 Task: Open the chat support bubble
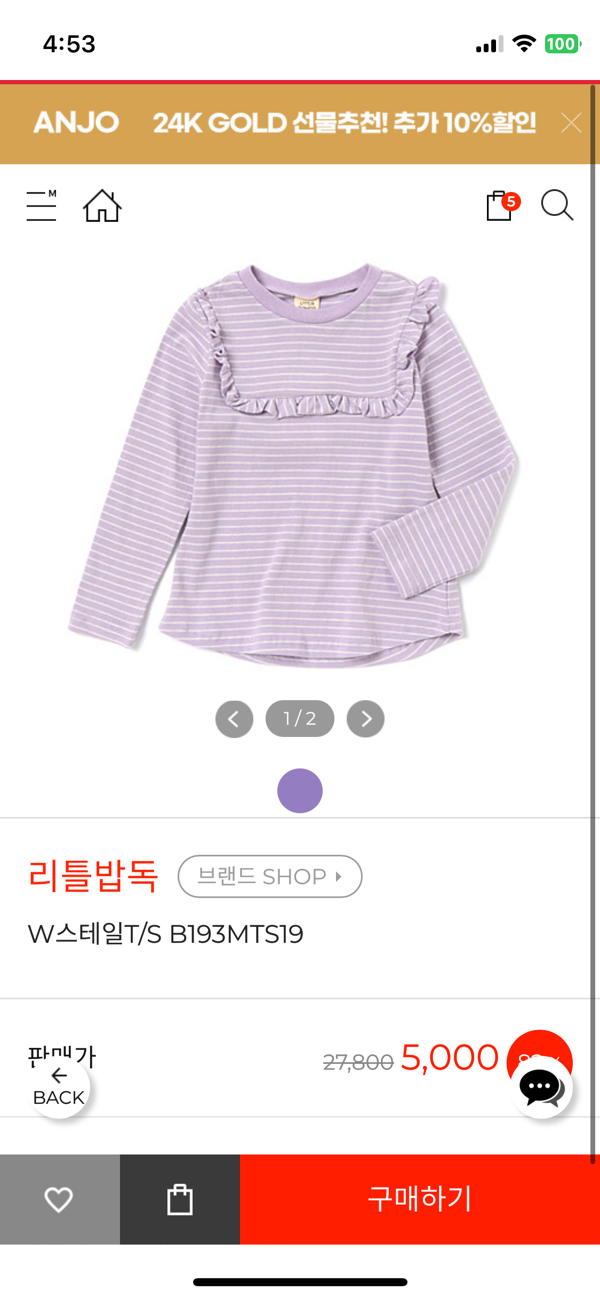[542, 1087]
